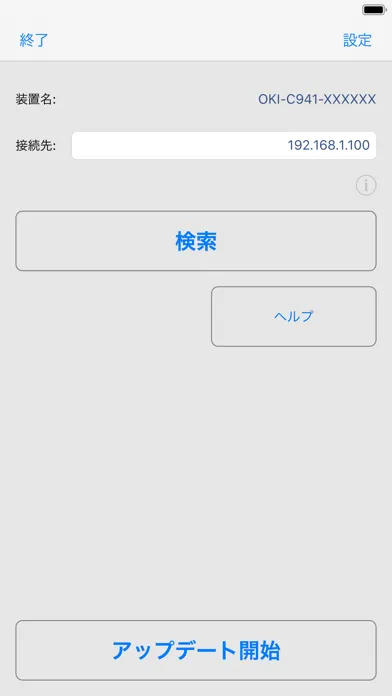Screen dimensions: 392x696
Task: Tap the 検索 search button
Action: [x=196, y=241]
